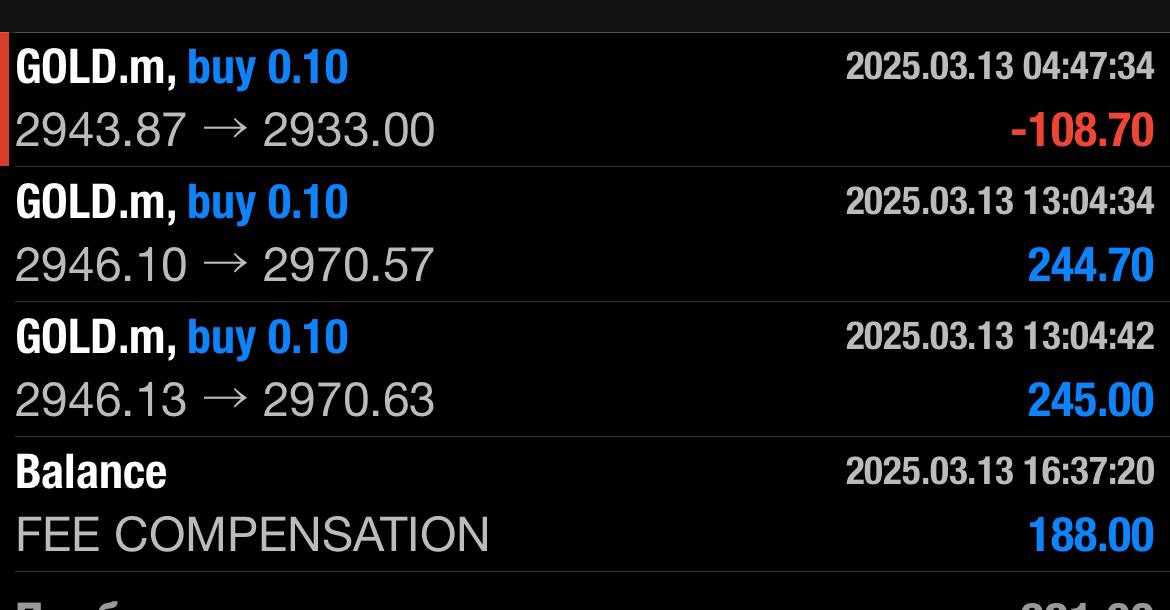Viewport: 1170px width, 610px height.
Task: Select the GOLD.m trade closed at 2970.63
Action: point(585,369)
